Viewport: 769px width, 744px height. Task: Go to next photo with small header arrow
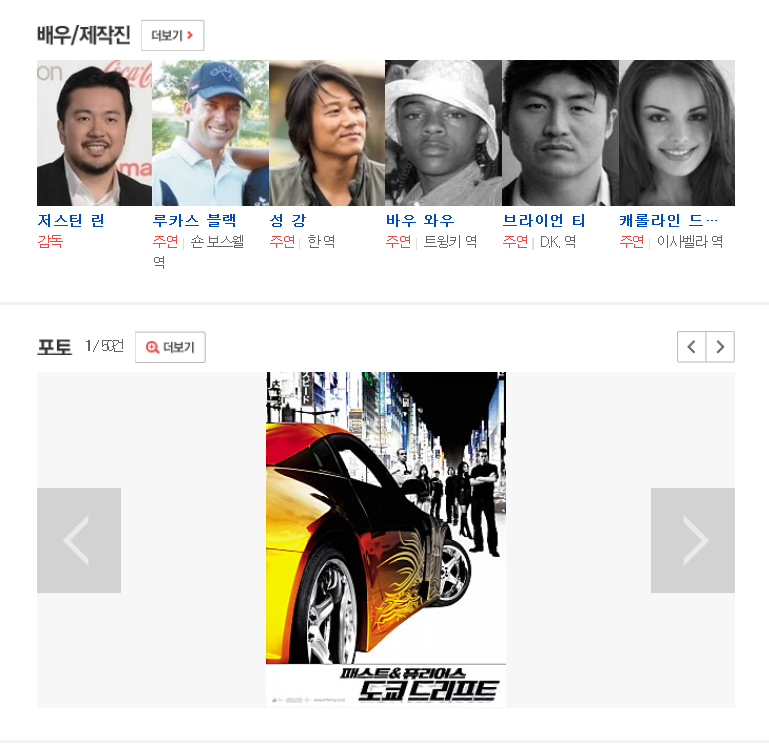(x=720, y=347)
